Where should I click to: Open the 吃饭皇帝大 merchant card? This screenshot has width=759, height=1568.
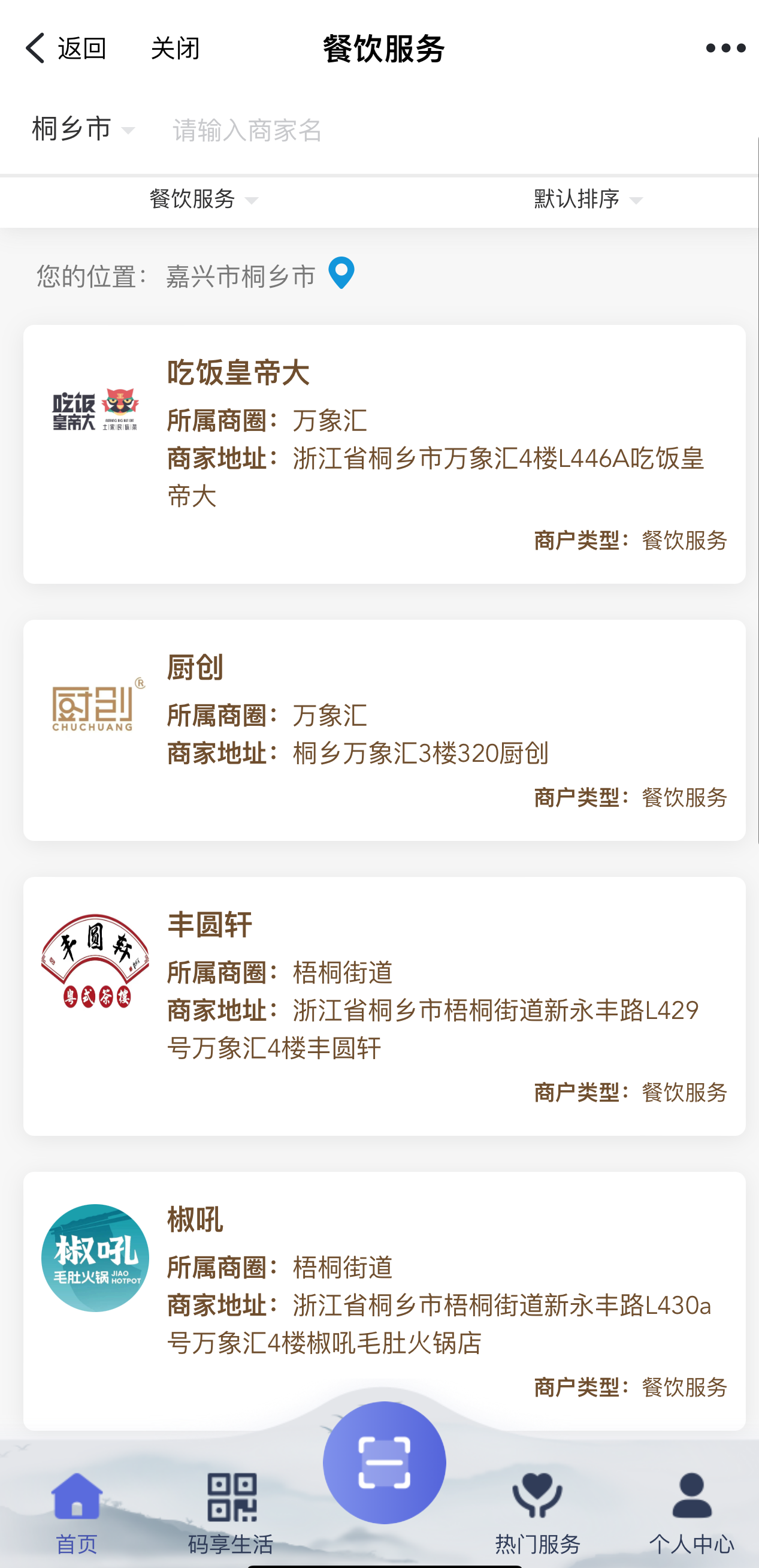385,454
